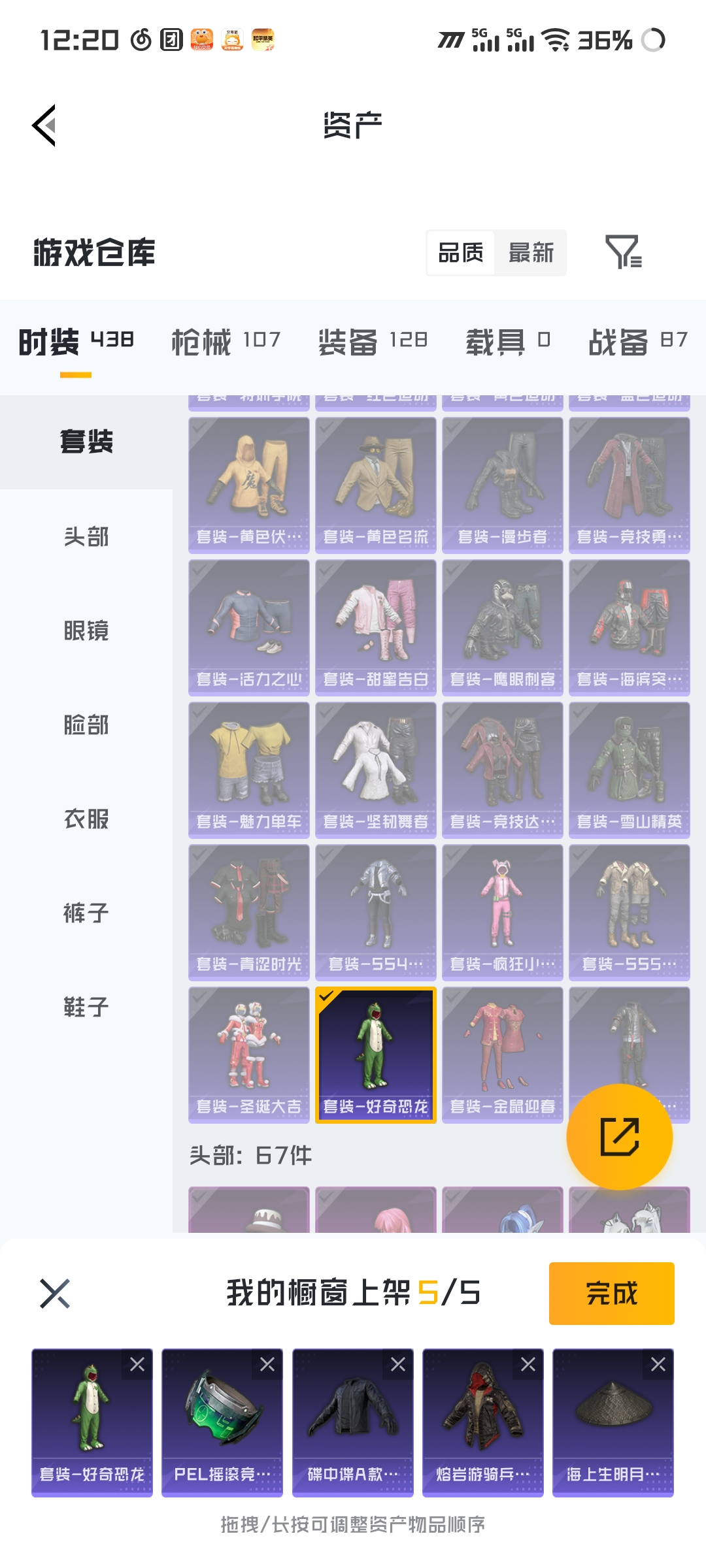Open the 战备 tab
This screenshot has width=706, height=1568.
pos(637,341)
